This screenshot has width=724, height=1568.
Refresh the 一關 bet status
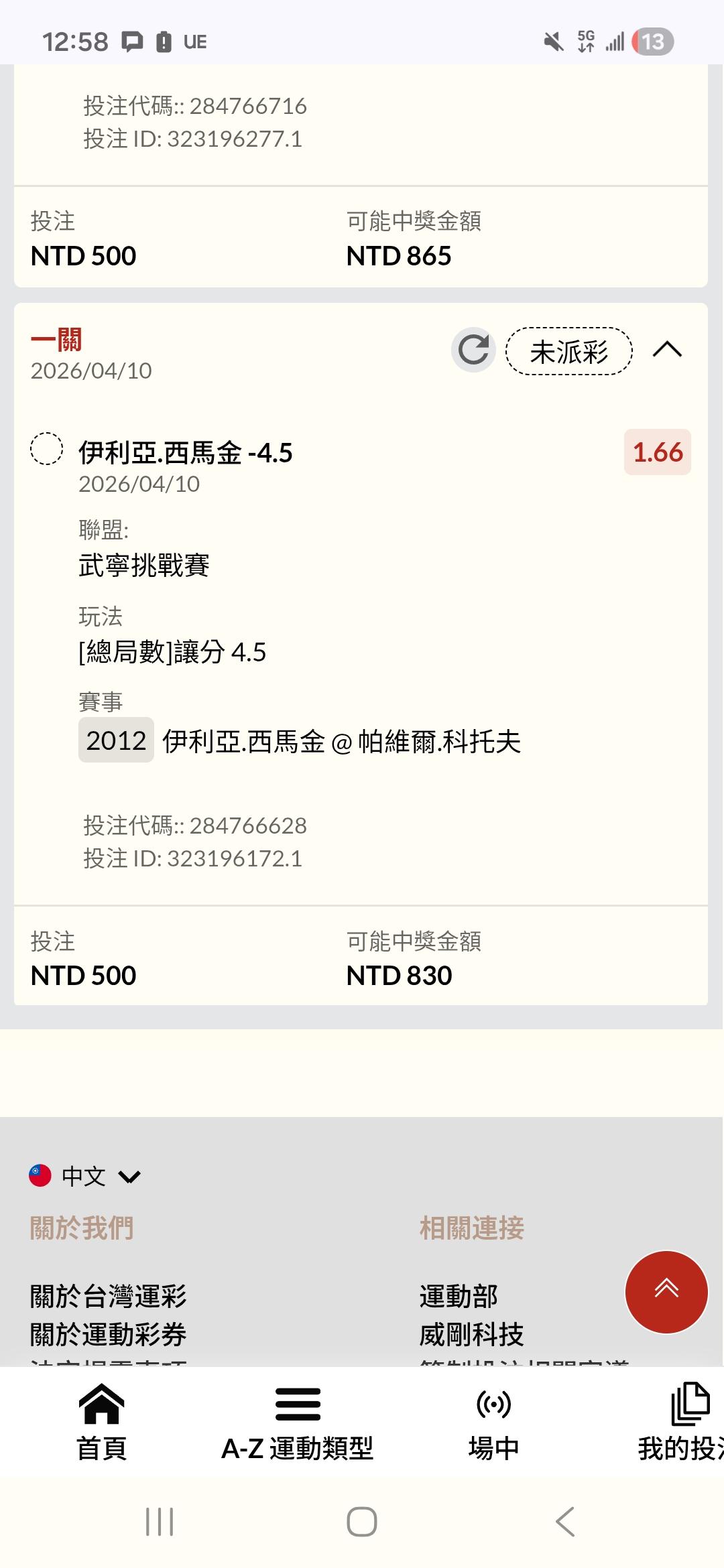coord(473,350)
